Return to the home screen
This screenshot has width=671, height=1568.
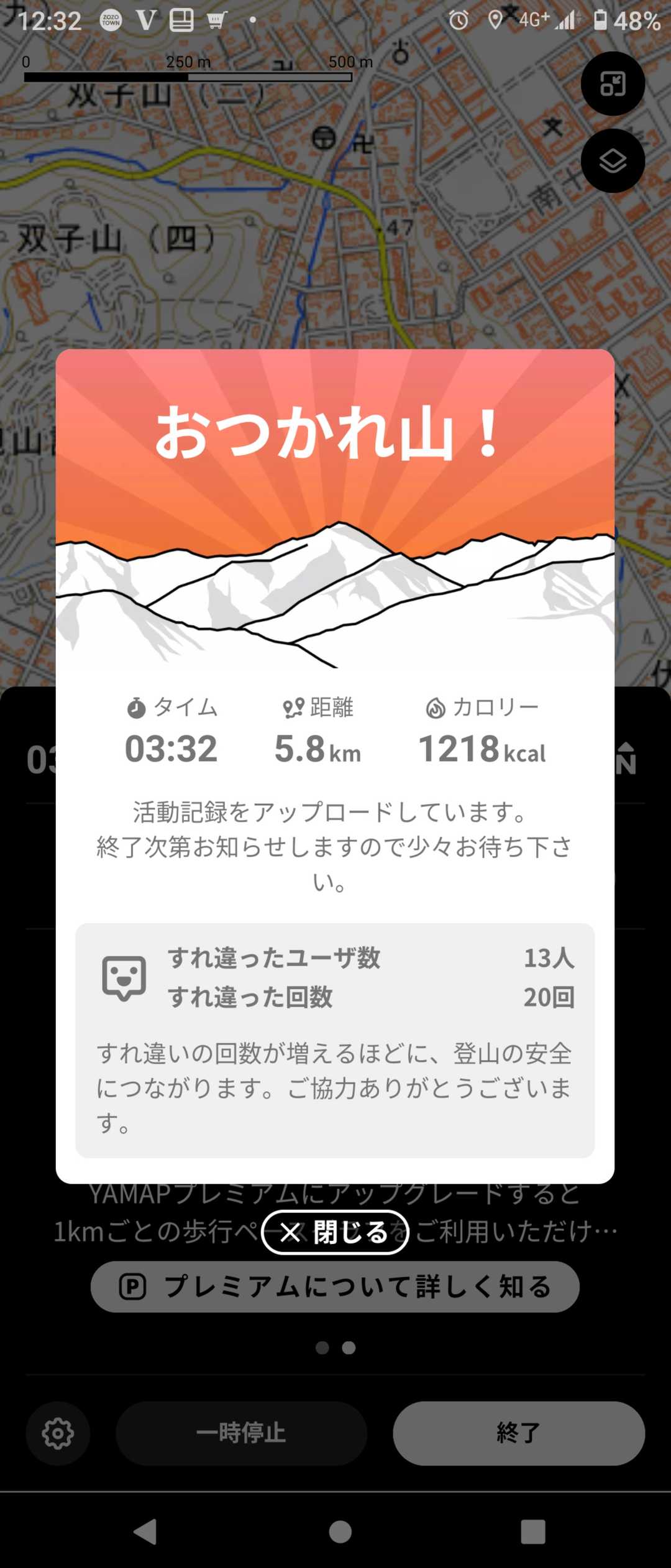[x=340, y=1532]
